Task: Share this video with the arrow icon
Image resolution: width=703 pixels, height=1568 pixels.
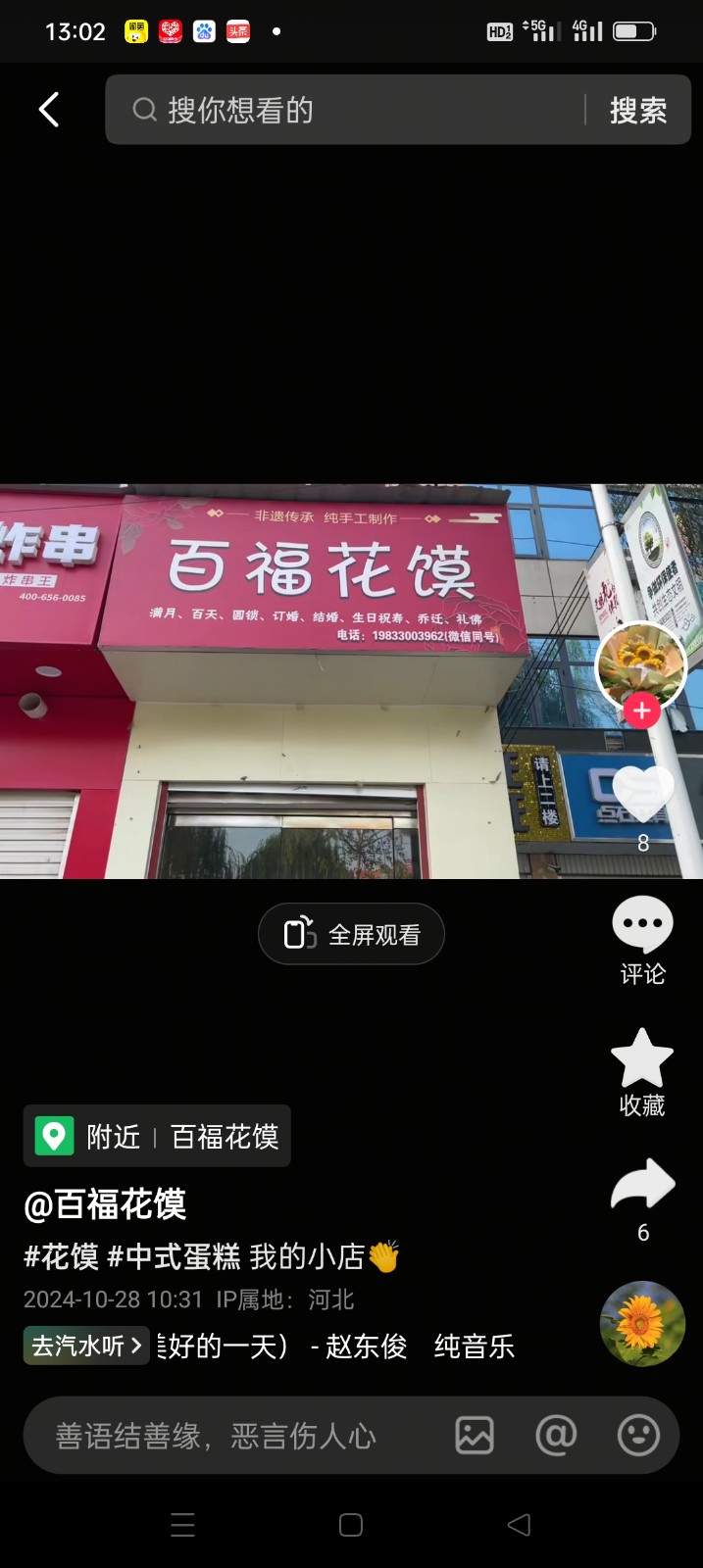Action: point(642,1188)
